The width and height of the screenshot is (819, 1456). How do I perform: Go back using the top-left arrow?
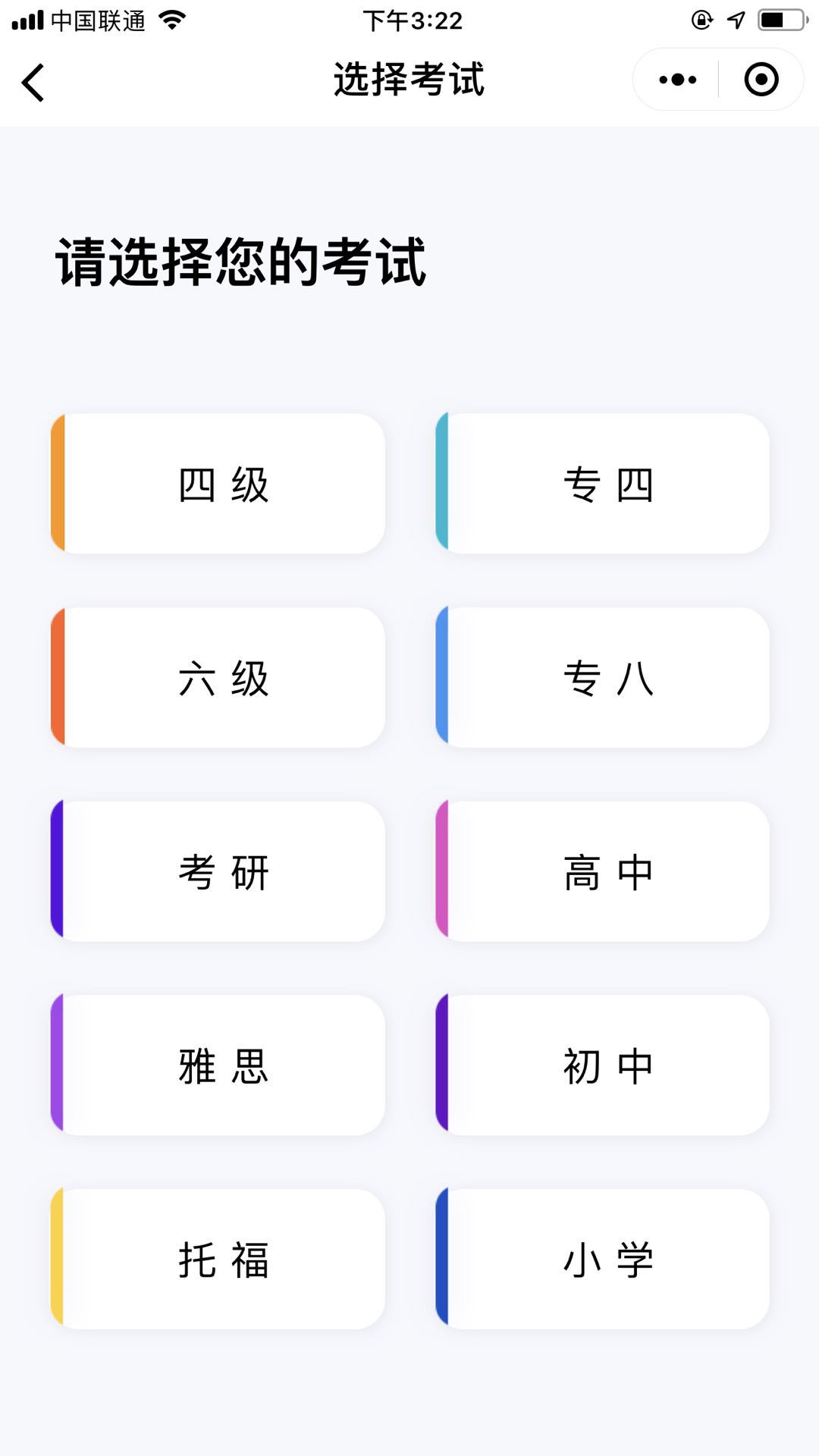point(33,82)
